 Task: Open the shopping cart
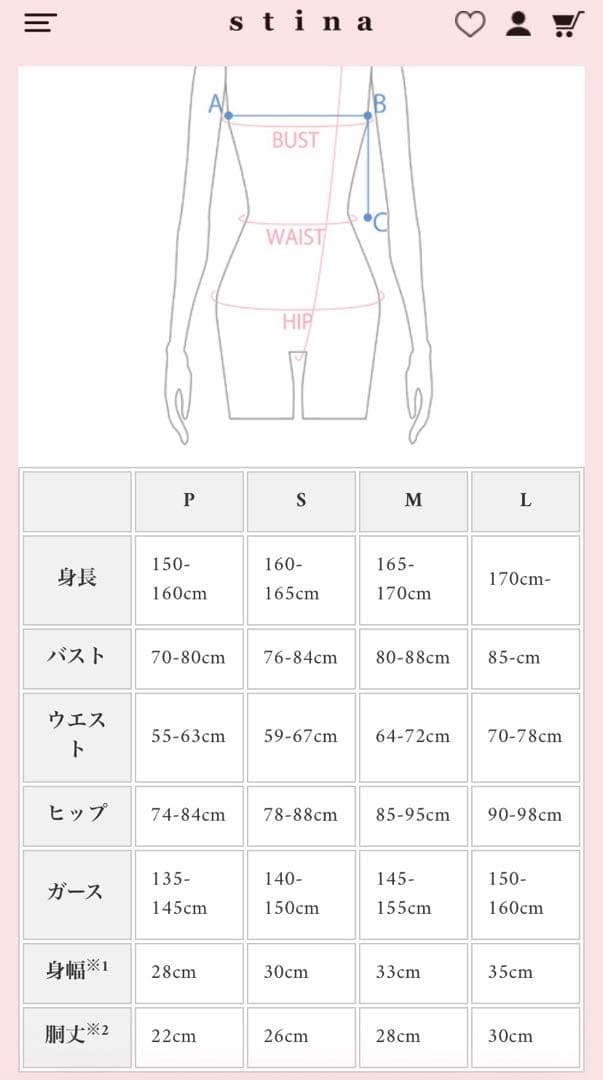click(x=568, y=23)
